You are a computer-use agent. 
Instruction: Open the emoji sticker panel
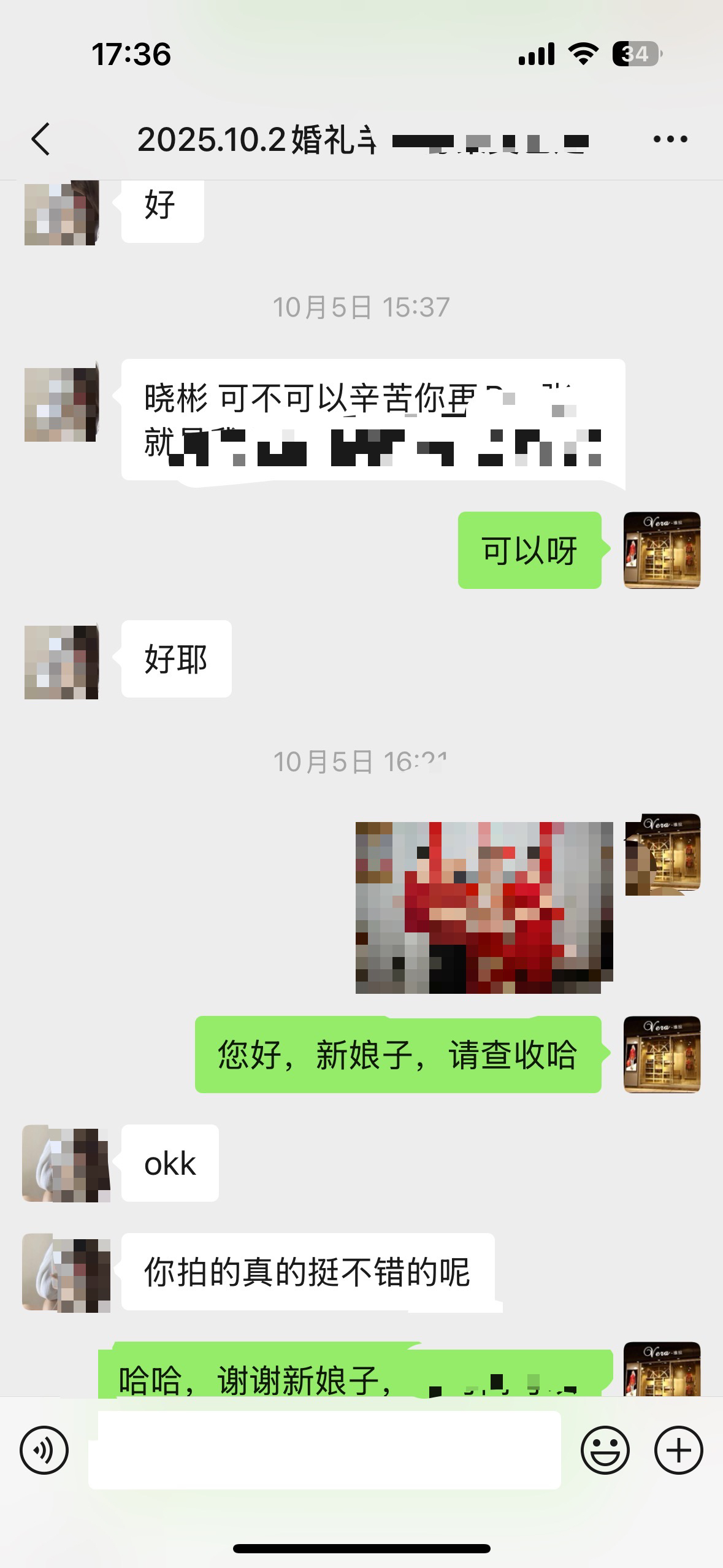[605, 1450]
